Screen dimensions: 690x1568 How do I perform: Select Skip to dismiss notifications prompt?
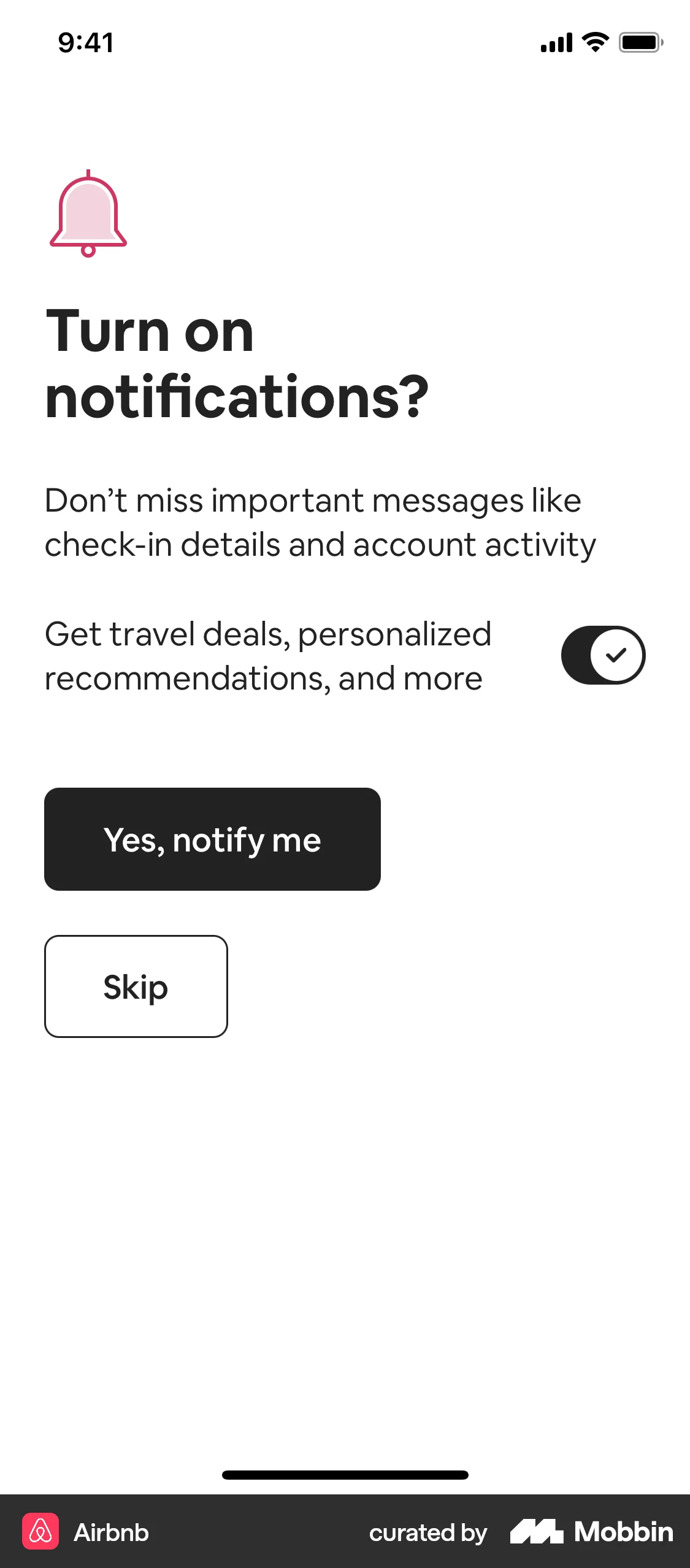click(x=135, y=986)
